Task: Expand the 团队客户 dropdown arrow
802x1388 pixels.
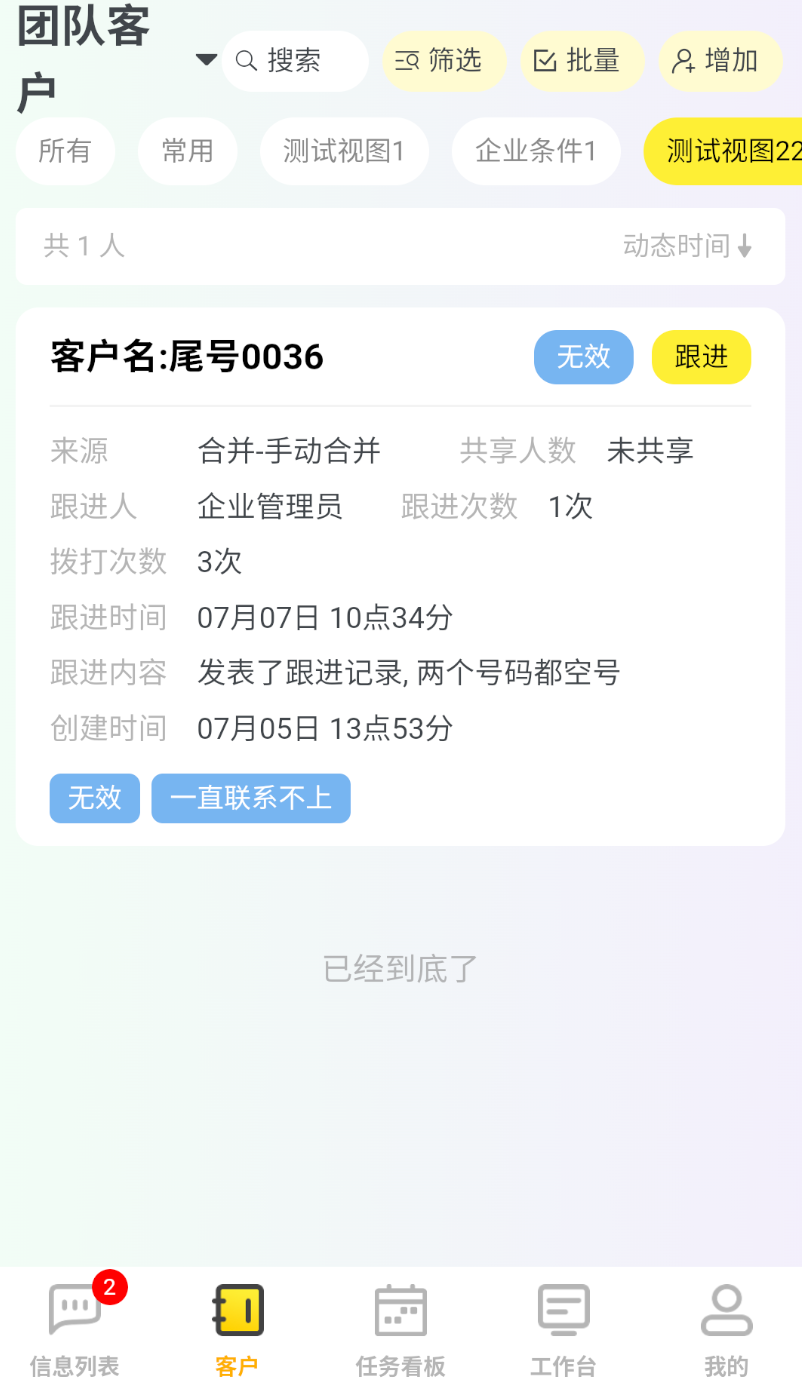Action: click(x=206, y=59)
